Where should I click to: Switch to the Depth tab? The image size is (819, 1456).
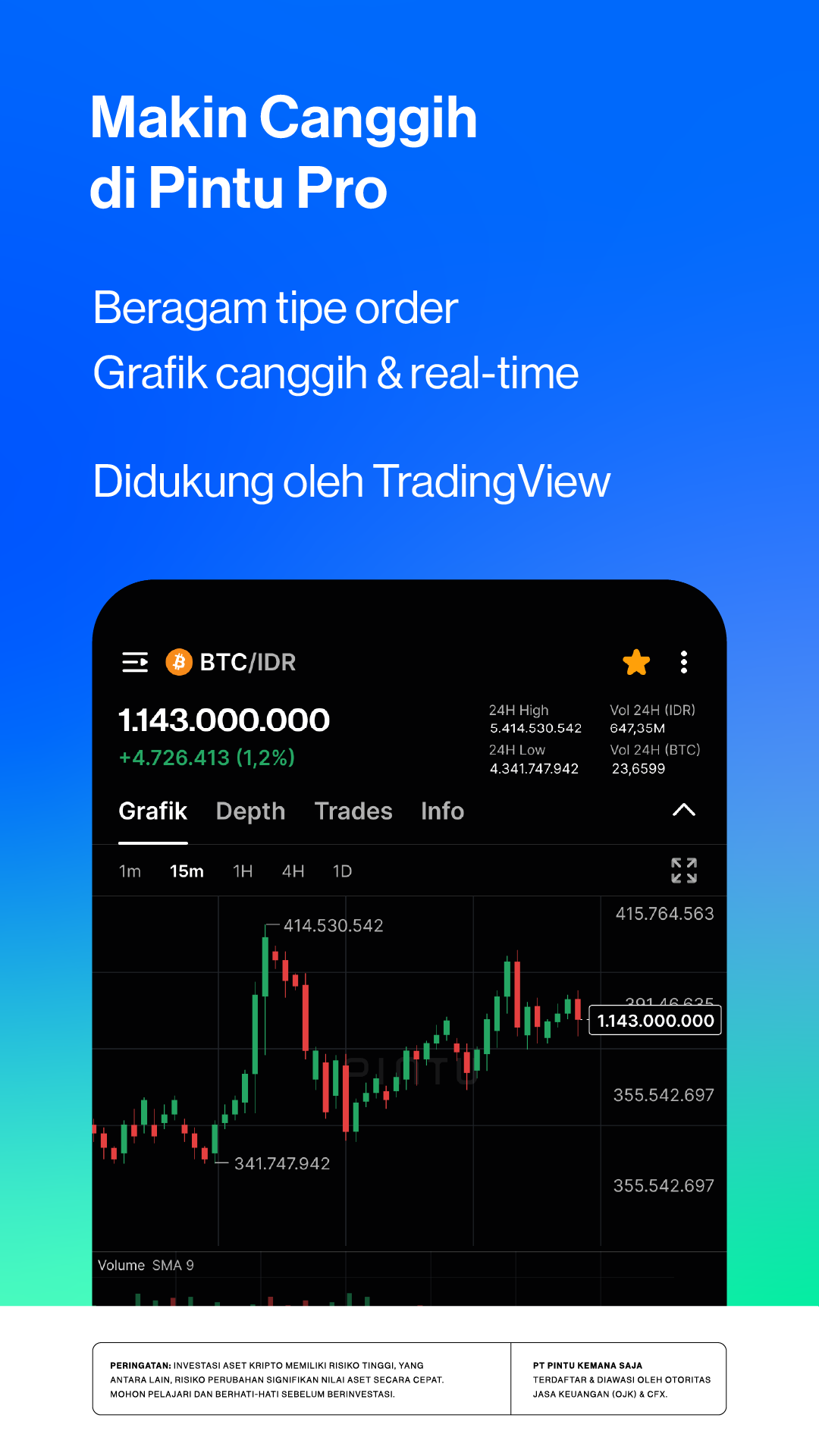250,811
